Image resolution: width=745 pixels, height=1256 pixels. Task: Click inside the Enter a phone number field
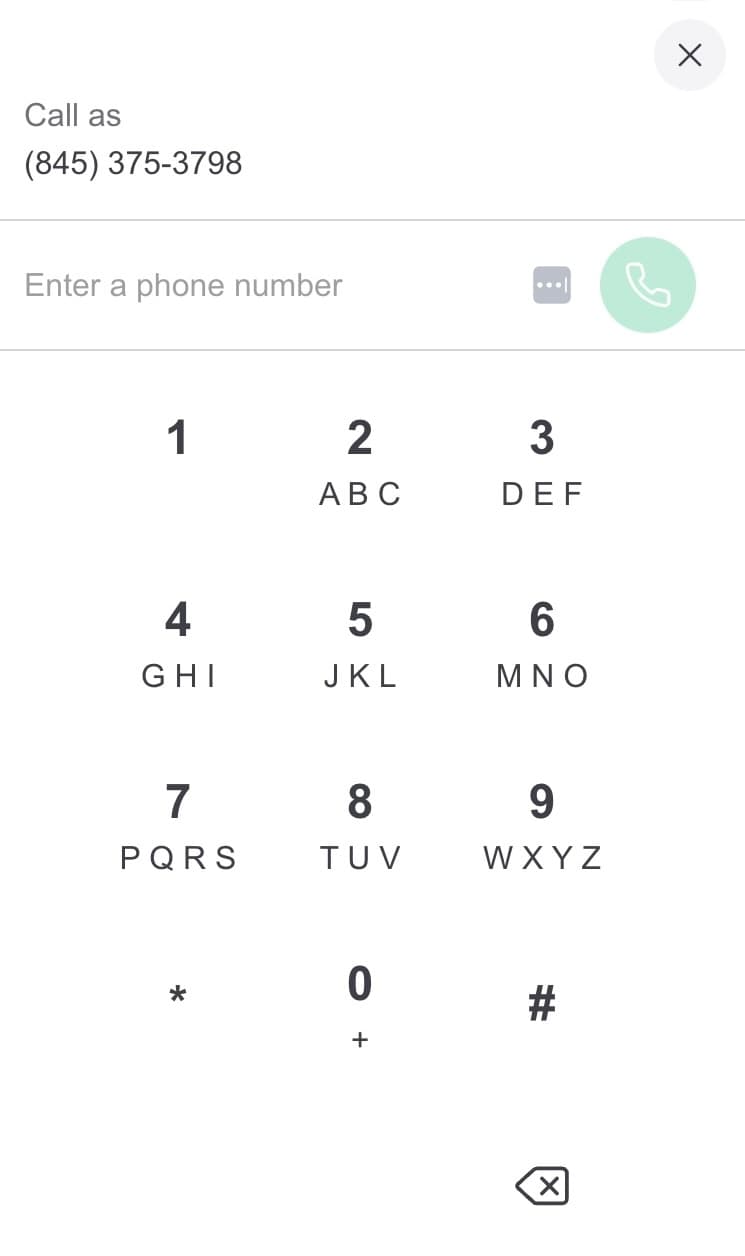pos(183,284)
